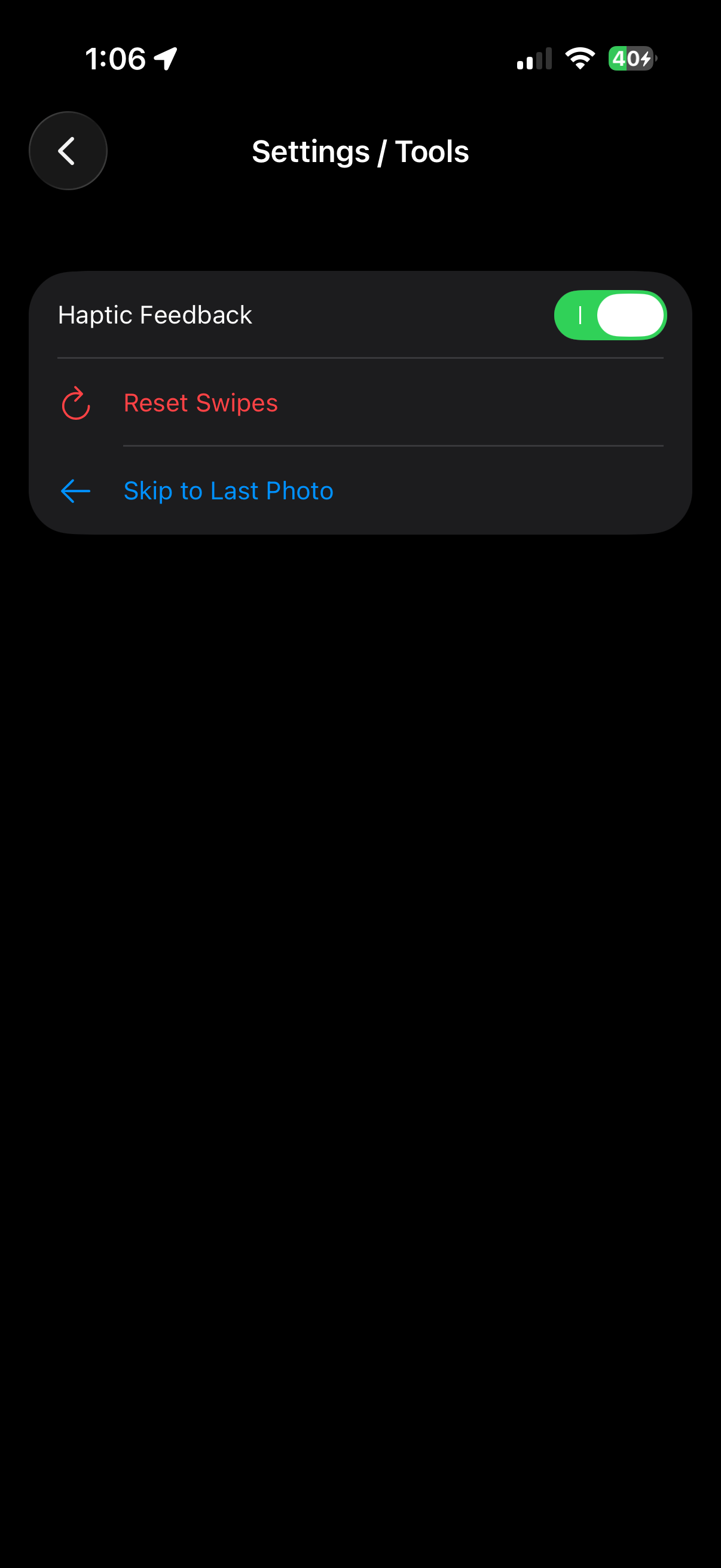Tap the blue left arrow beside Skip to Last Photo
Screen dimensions: 721x1568
(x=74, y=490)
